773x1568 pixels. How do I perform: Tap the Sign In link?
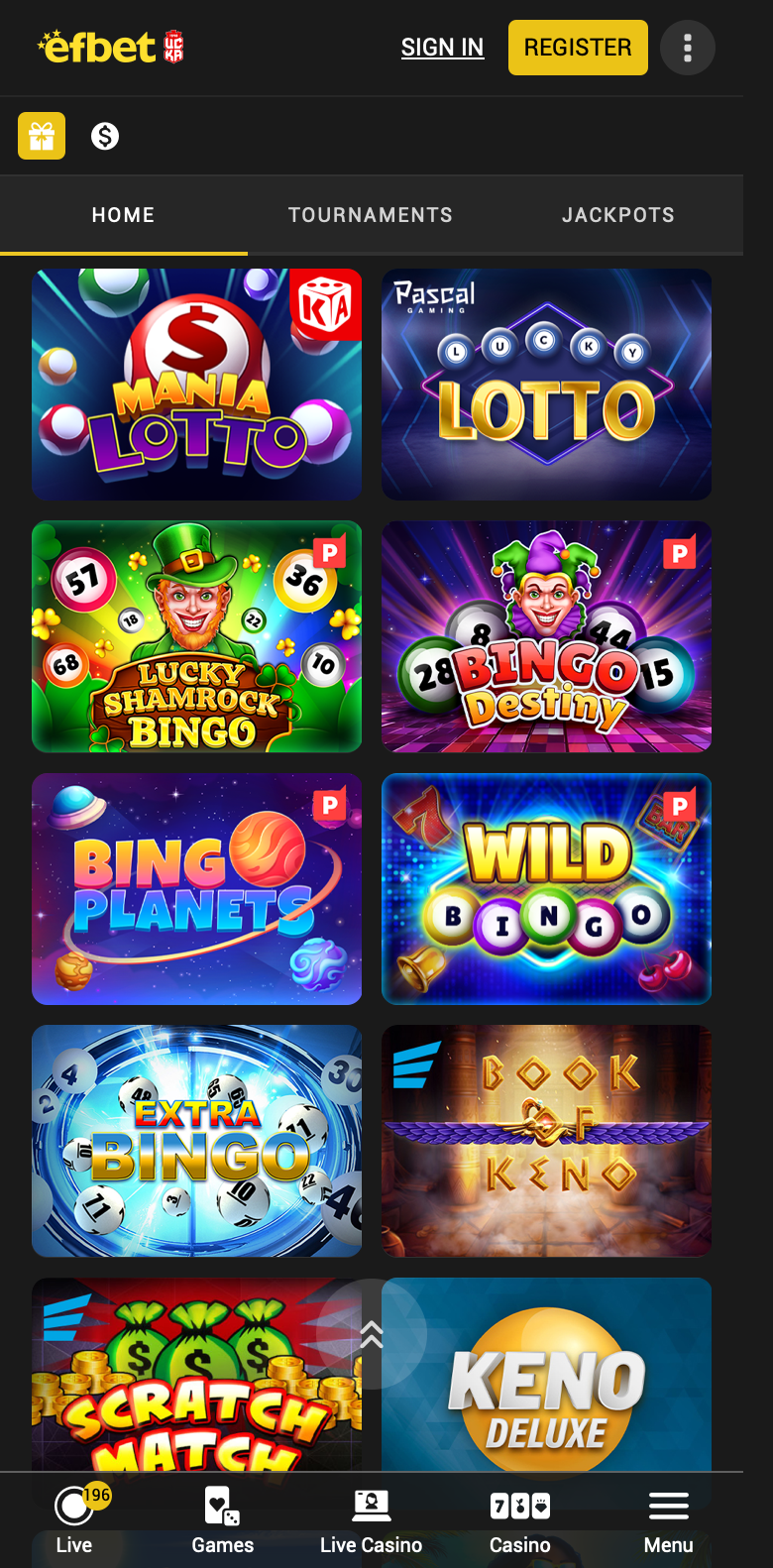[x=442, y=48]
